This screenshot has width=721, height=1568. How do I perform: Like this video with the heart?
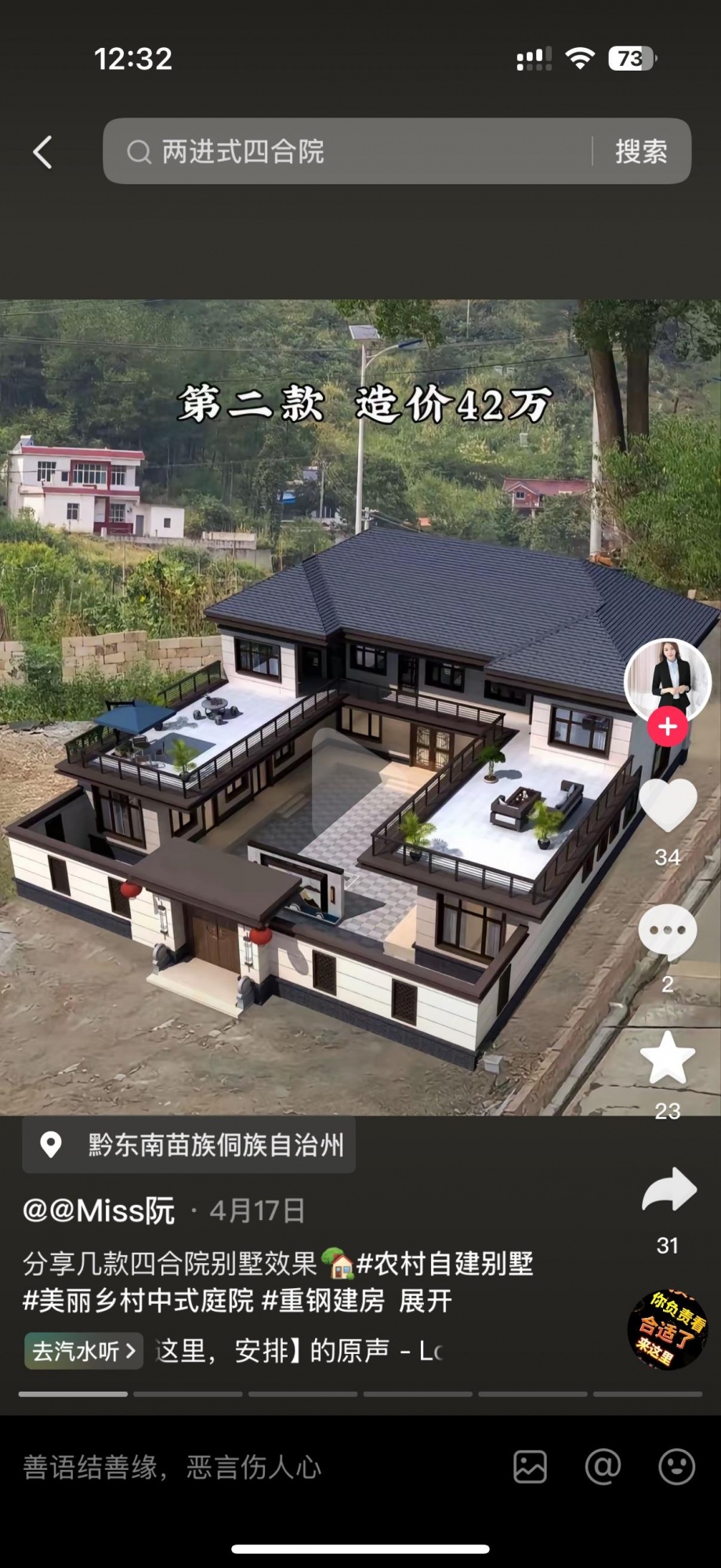click(667, 807)
